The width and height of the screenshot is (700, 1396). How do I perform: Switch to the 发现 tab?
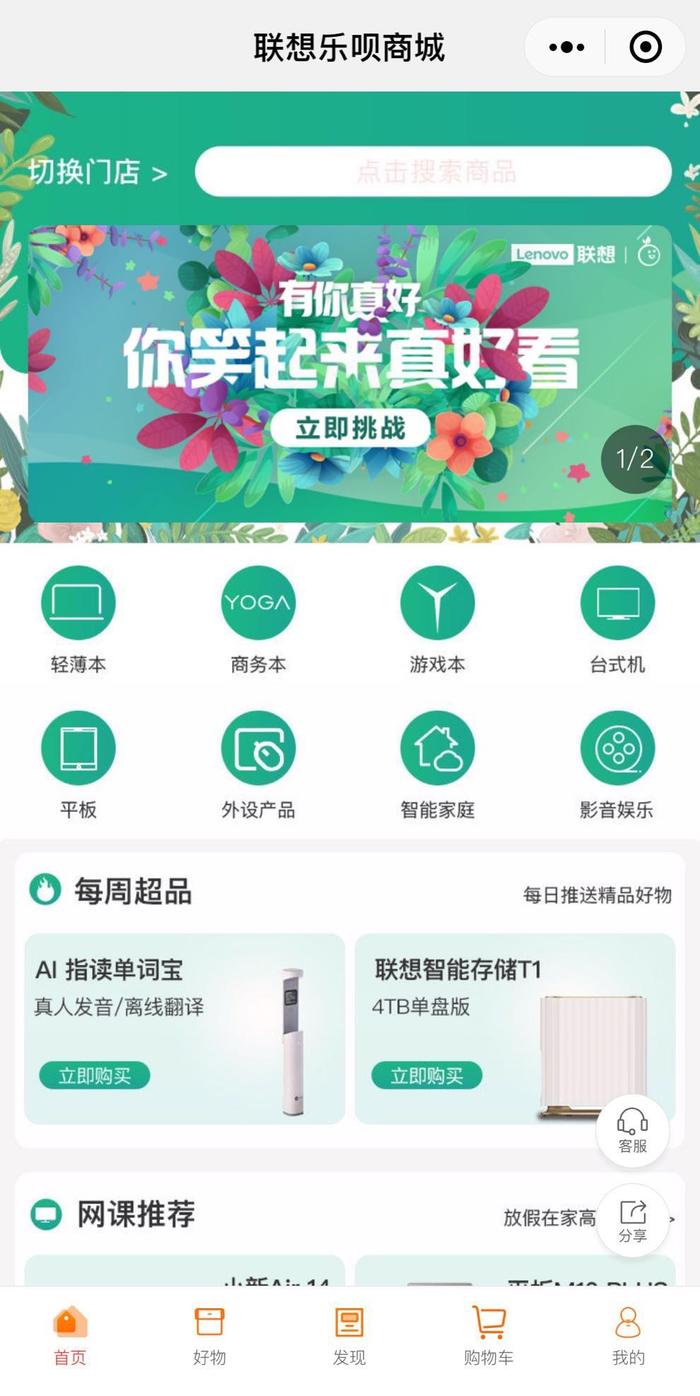click(x=349, y=1335)
